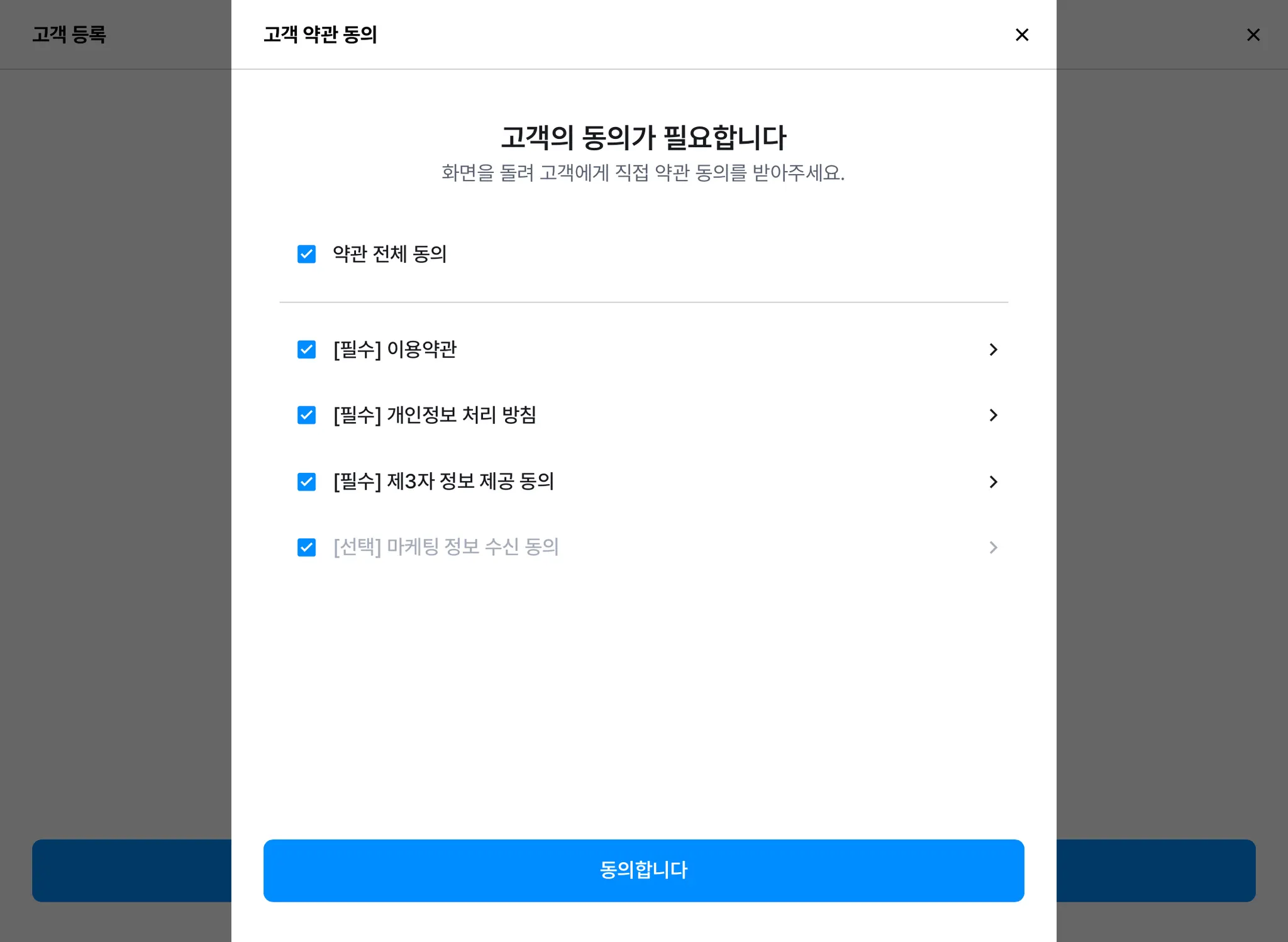View 개인정보 처리 방침 details via chevron

click(993, 415)
